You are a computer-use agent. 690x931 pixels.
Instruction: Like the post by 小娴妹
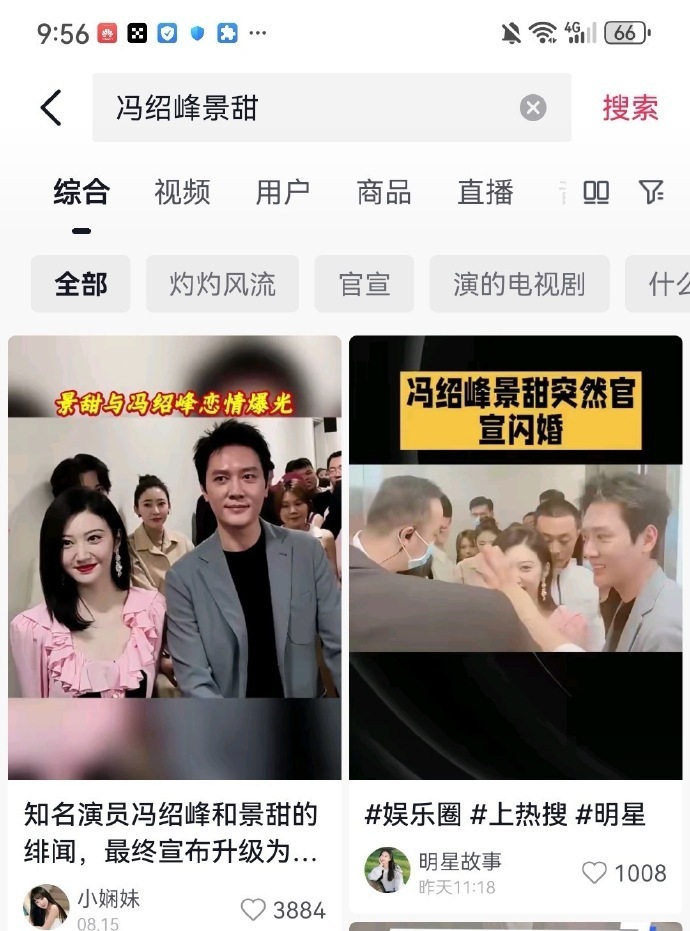coord(254,910)
